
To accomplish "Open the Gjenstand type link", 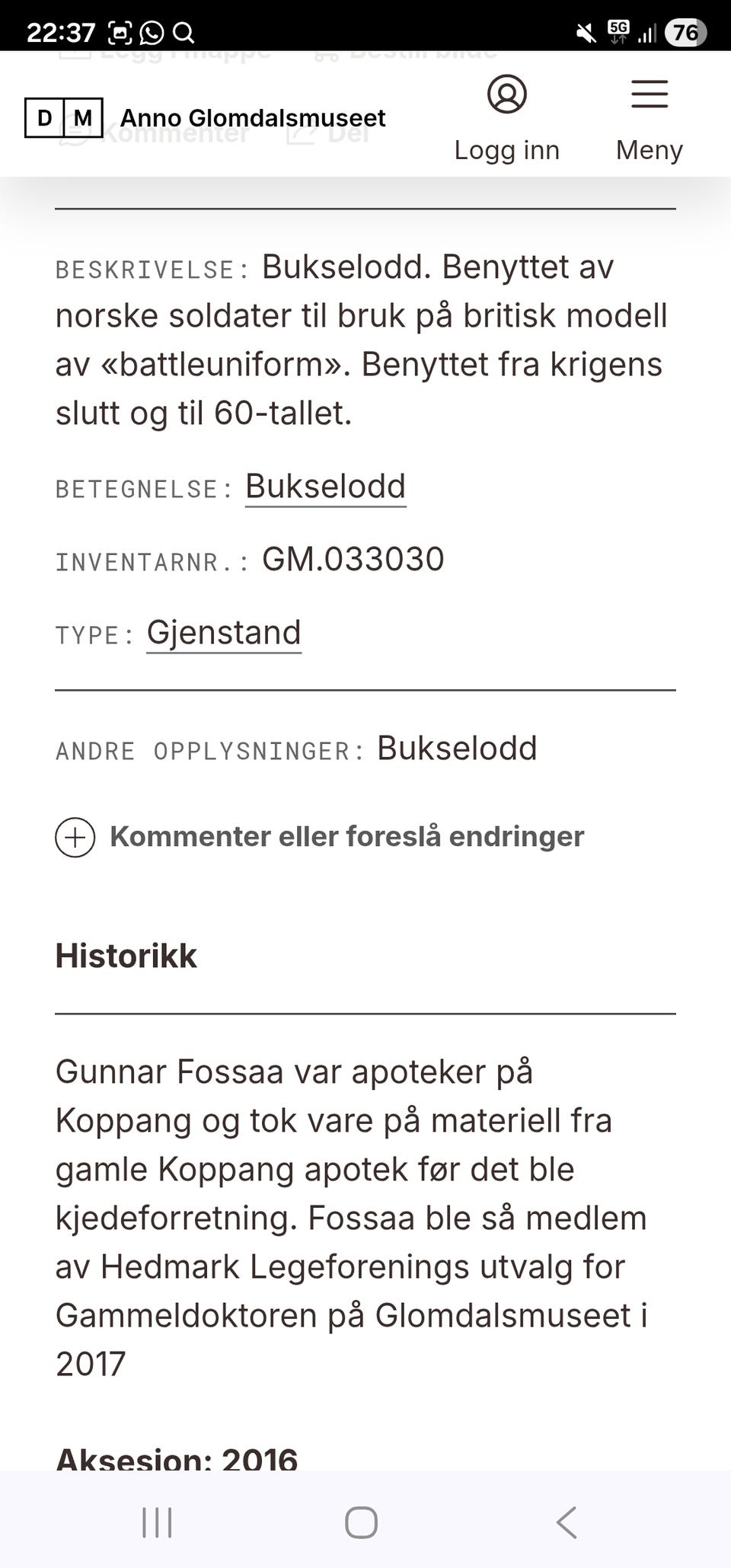I will click(x=224, y=633).
